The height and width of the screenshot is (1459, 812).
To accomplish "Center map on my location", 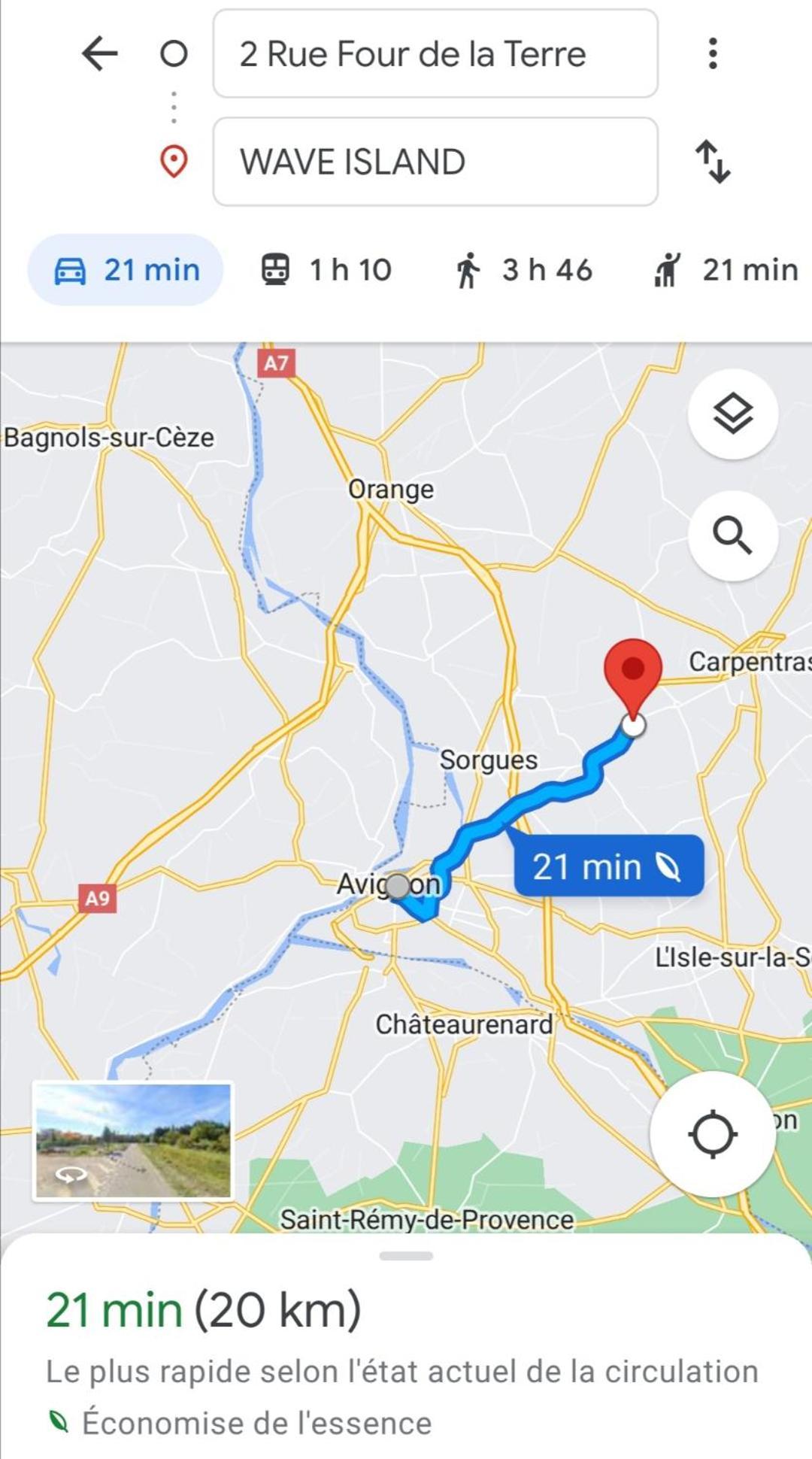I will (712, 1134).
